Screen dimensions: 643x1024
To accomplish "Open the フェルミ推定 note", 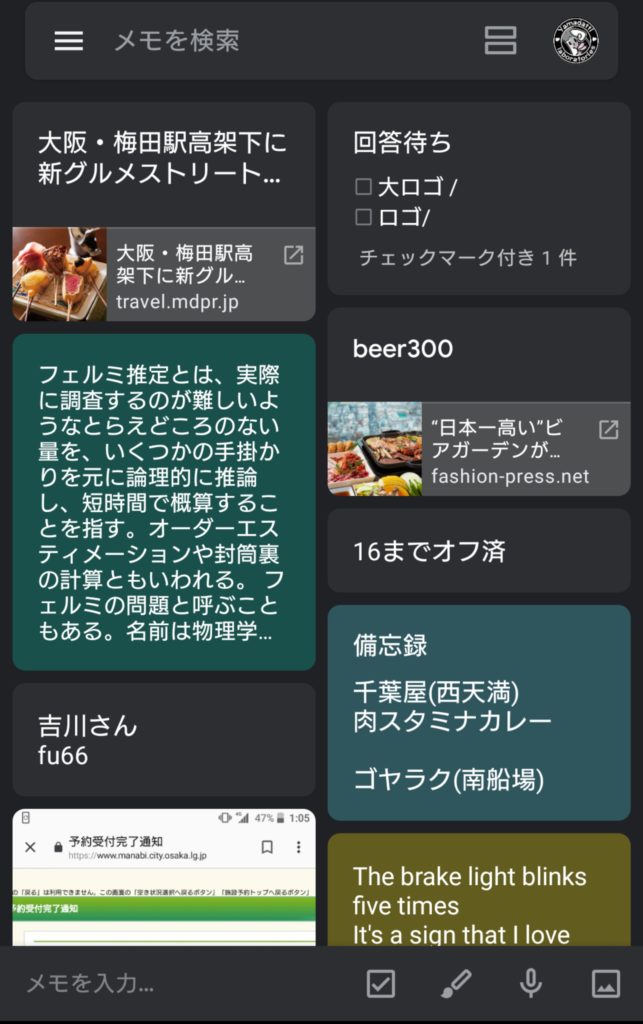I will pos(163,503).
